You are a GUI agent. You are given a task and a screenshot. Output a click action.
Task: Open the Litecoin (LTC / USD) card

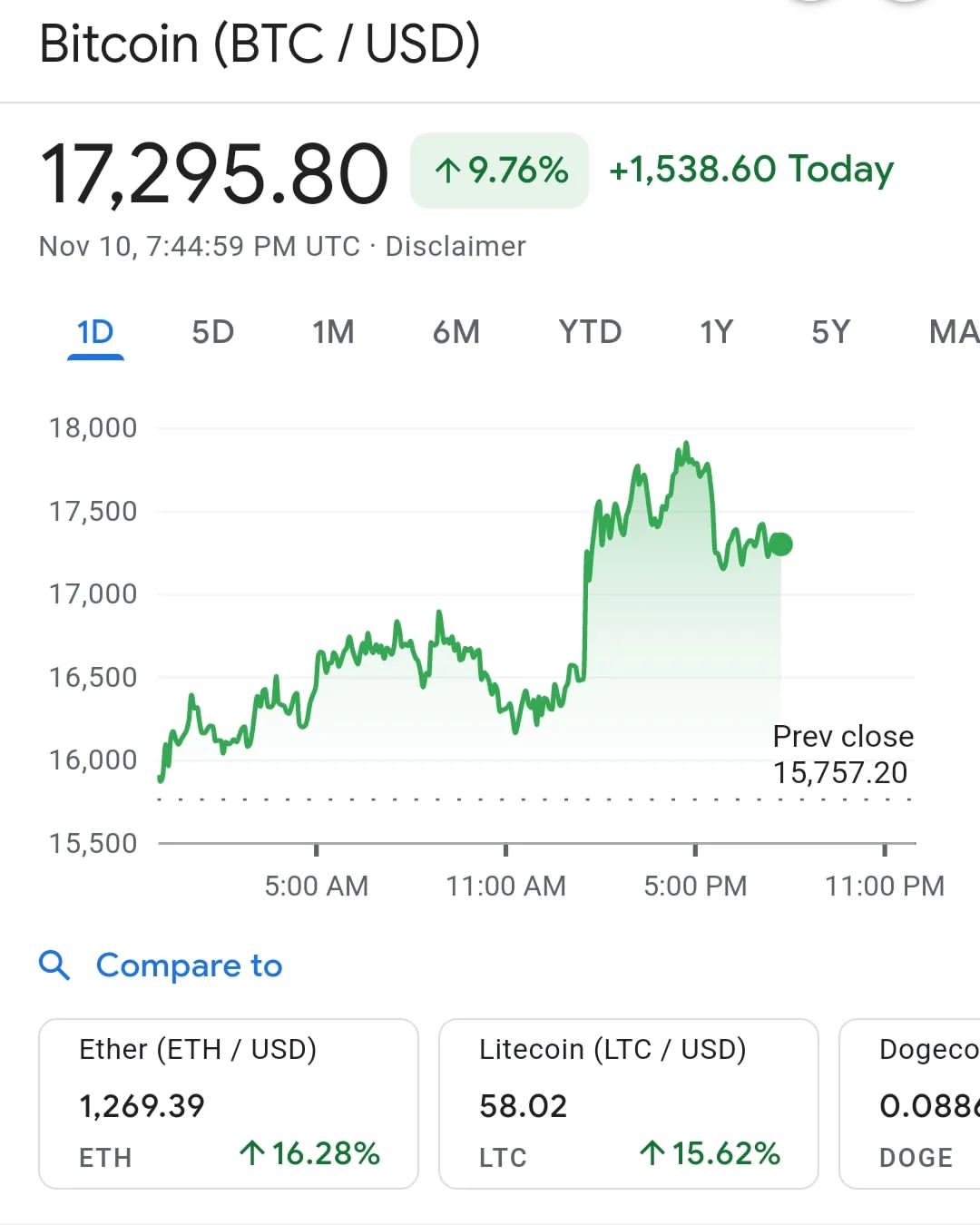pyautogui.click(x=629, y=1103)
